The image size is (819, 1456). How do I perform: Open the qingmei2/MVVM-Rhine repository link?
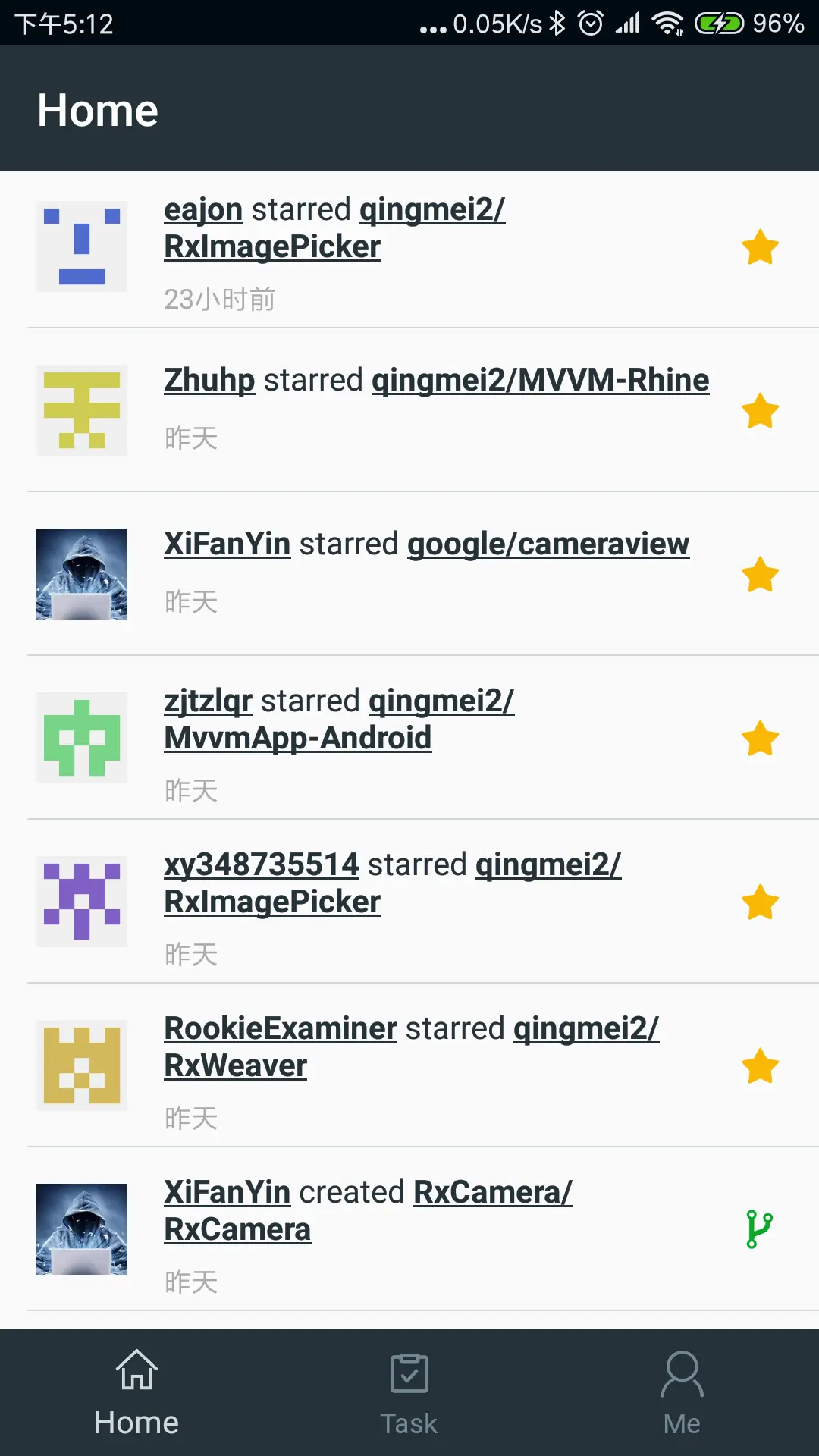tap(540, 381)
